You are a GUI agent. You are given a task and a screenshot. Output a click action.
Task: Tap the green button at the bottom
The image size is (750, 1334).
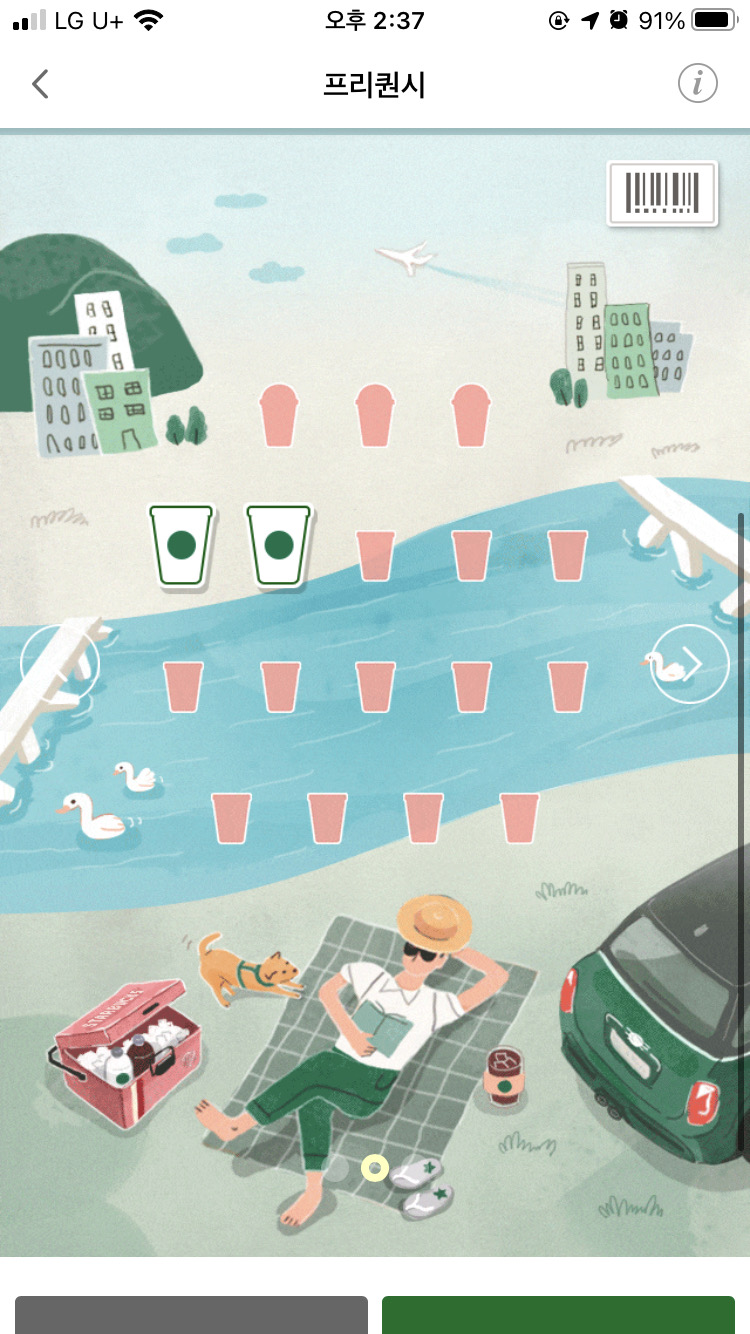[x=558, y=1314]
